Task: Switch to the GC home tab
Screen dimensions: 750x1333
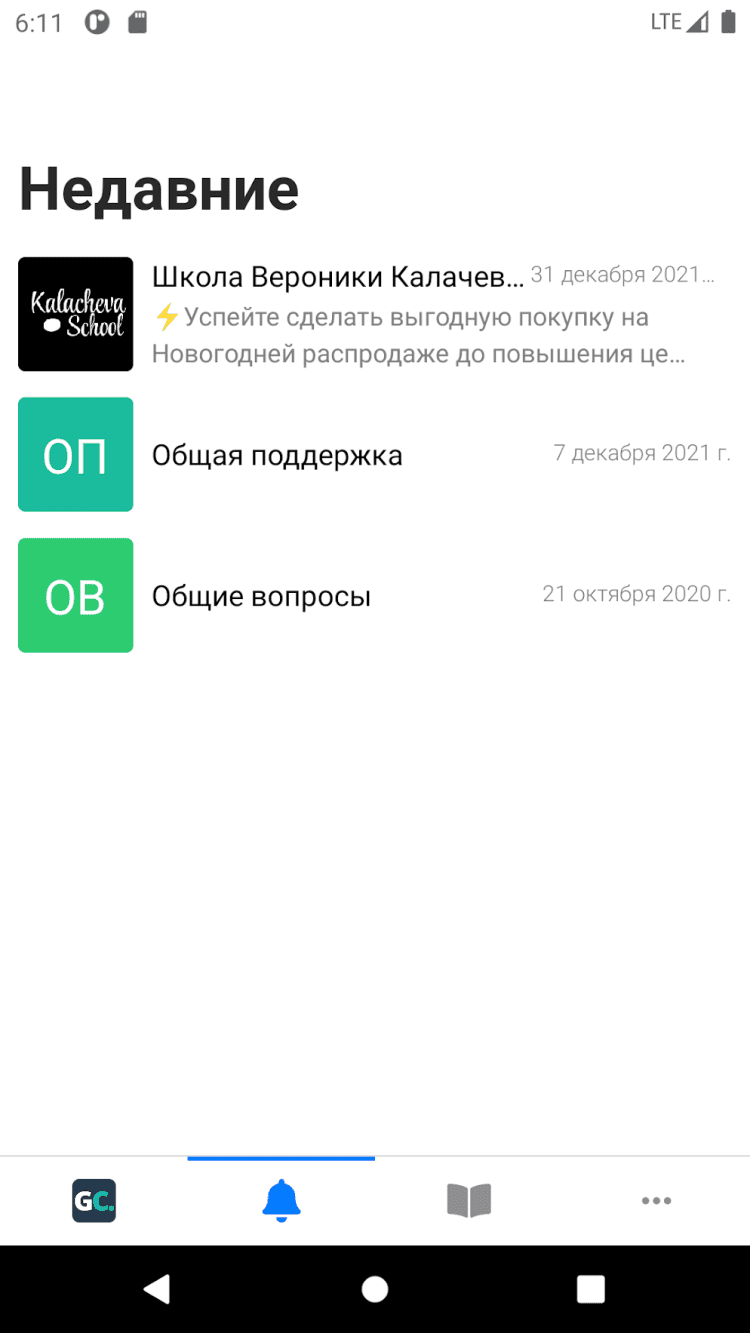Action: (94, 1200)
